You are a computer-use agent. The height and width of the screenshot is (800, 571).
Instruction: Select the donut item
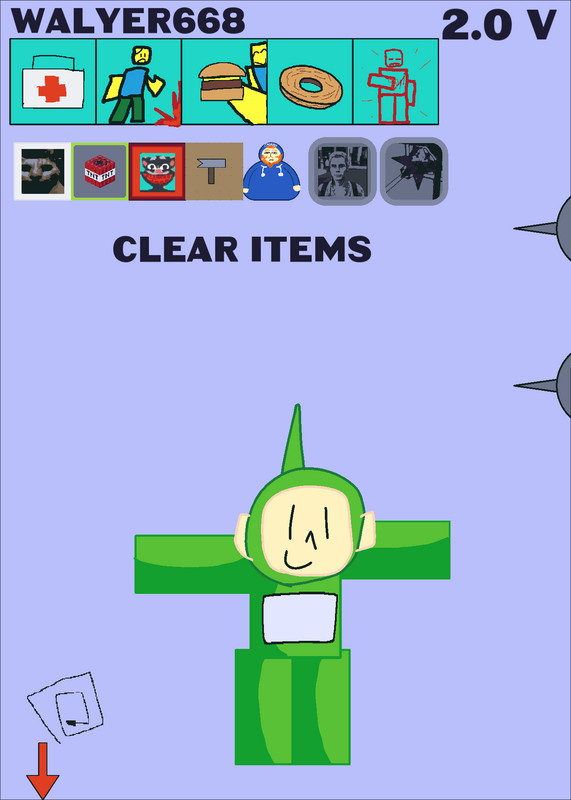pyautogui.click(x=310, y=82)
